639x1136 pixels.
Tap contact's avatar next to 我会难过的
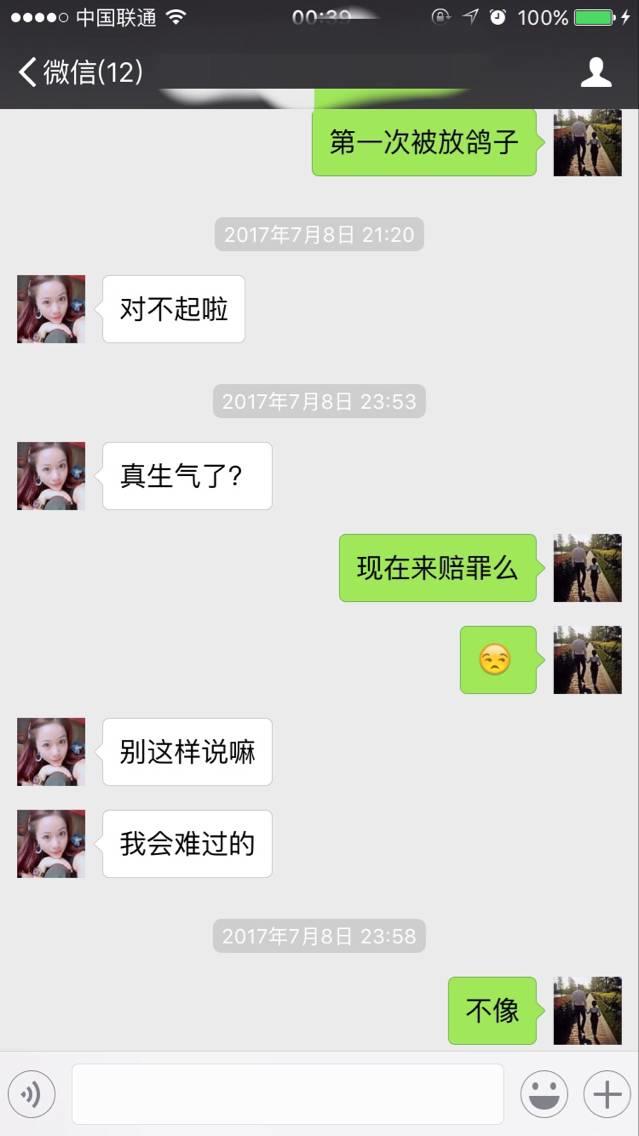(51, 844)
